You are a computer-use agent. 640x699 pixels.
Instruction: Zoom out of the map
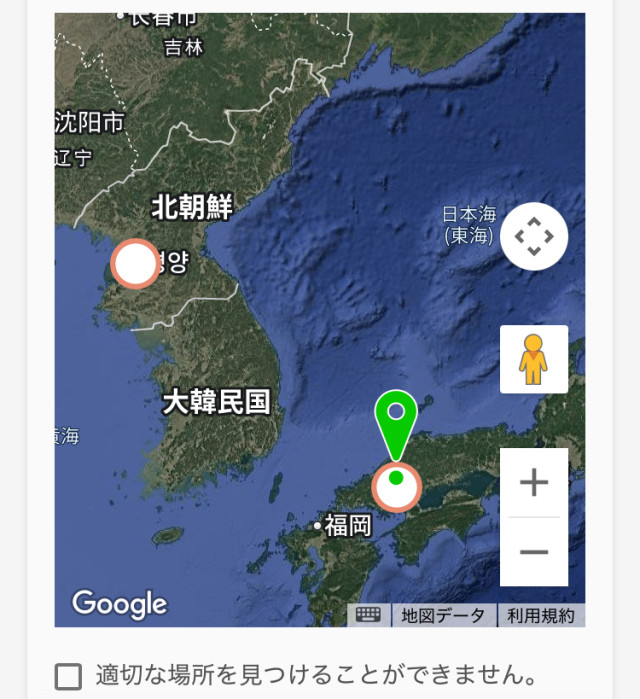pyautogui.click(x=534, y=552)
